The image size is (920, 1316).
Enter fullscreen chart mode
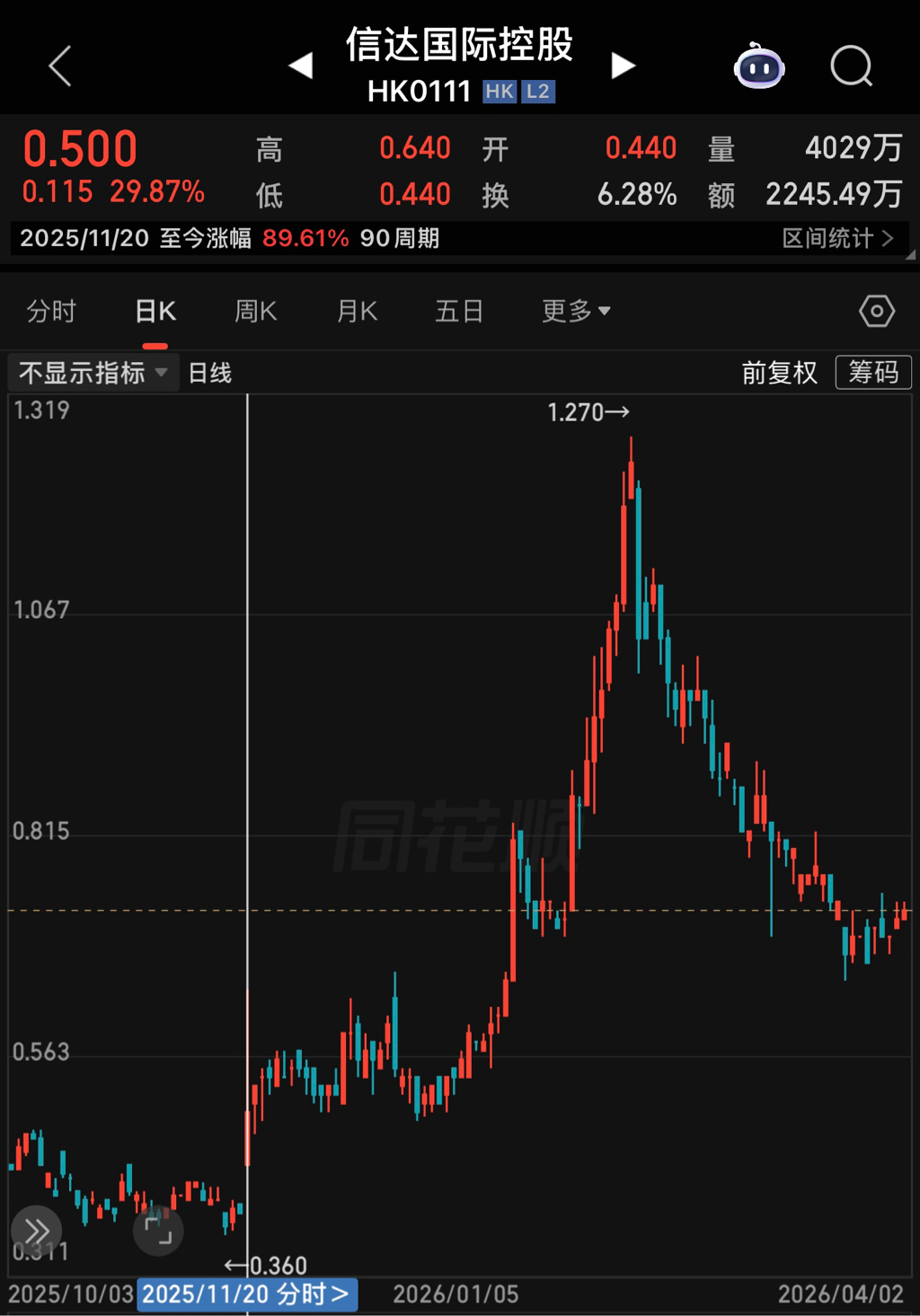(x=158, y=1231)
